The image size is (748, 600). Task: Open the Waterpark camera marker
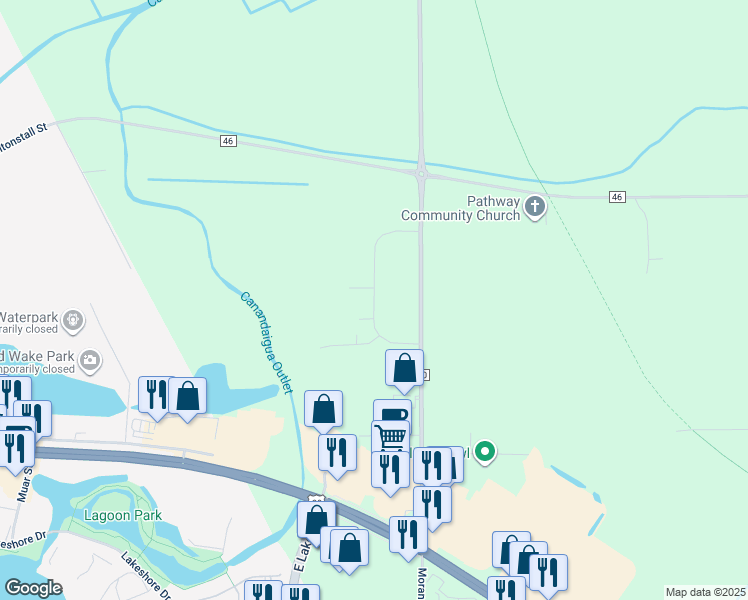pyautogui.click(x=73, y=321)
